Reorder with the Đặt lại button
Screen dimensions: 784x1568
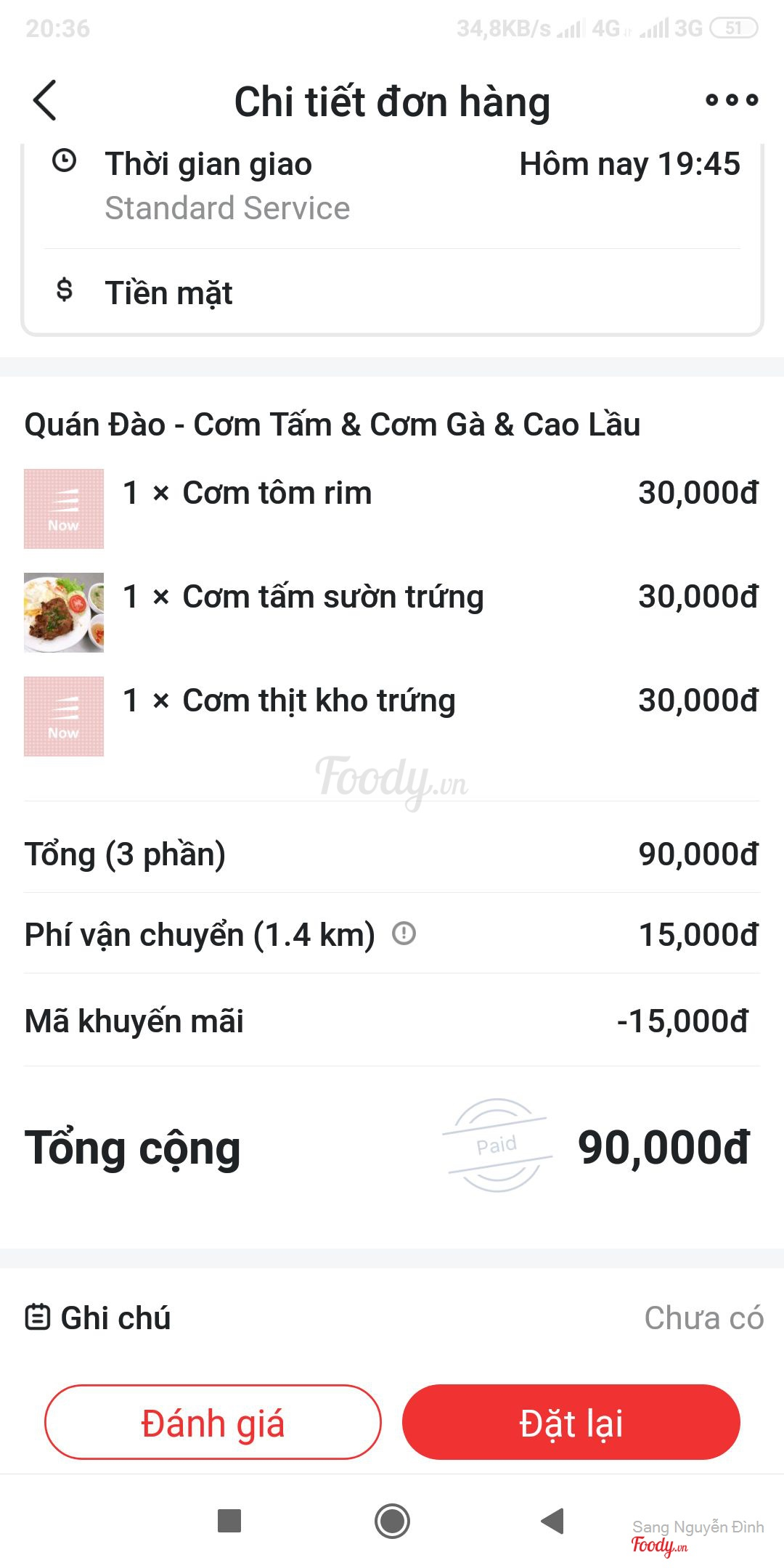coord(571,1423)
